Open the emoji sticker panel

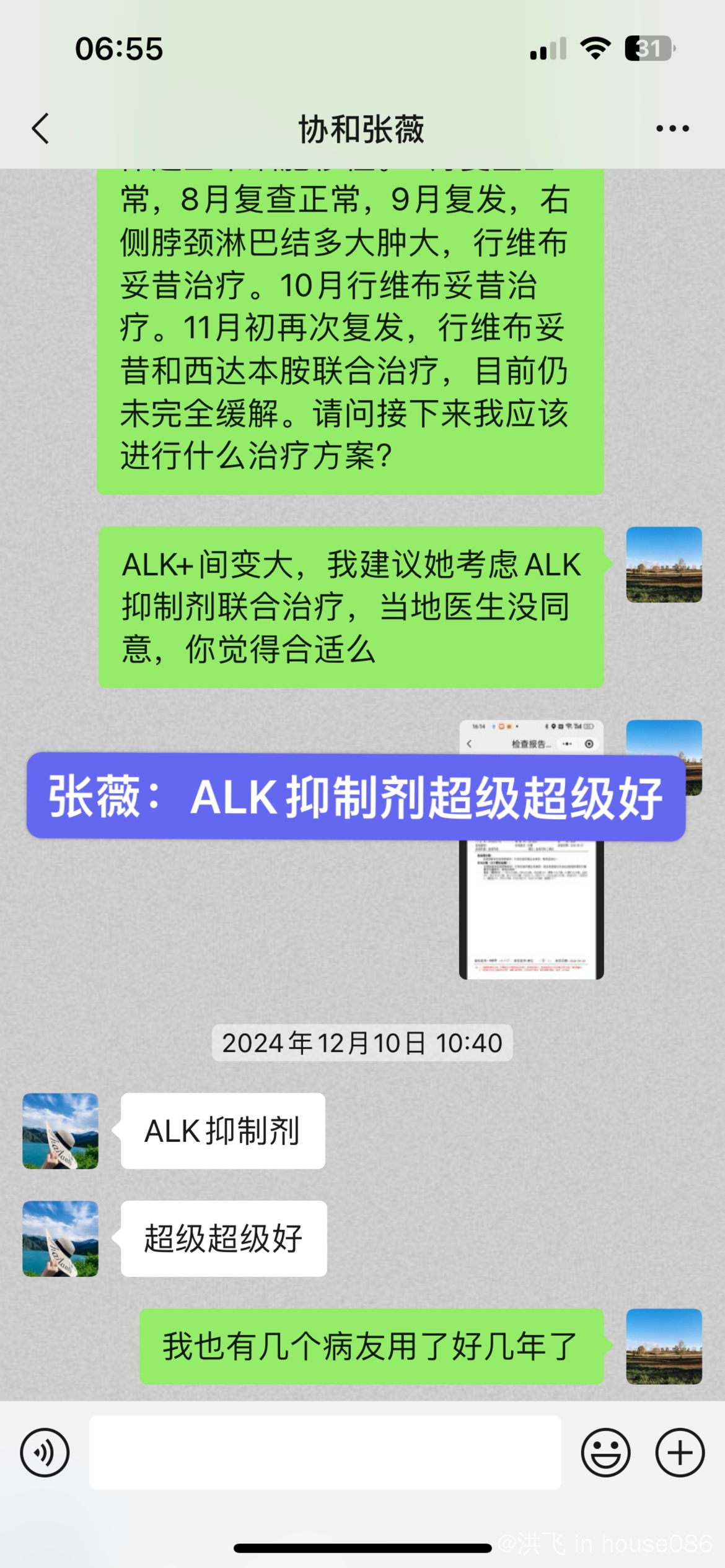(605, 1452)
